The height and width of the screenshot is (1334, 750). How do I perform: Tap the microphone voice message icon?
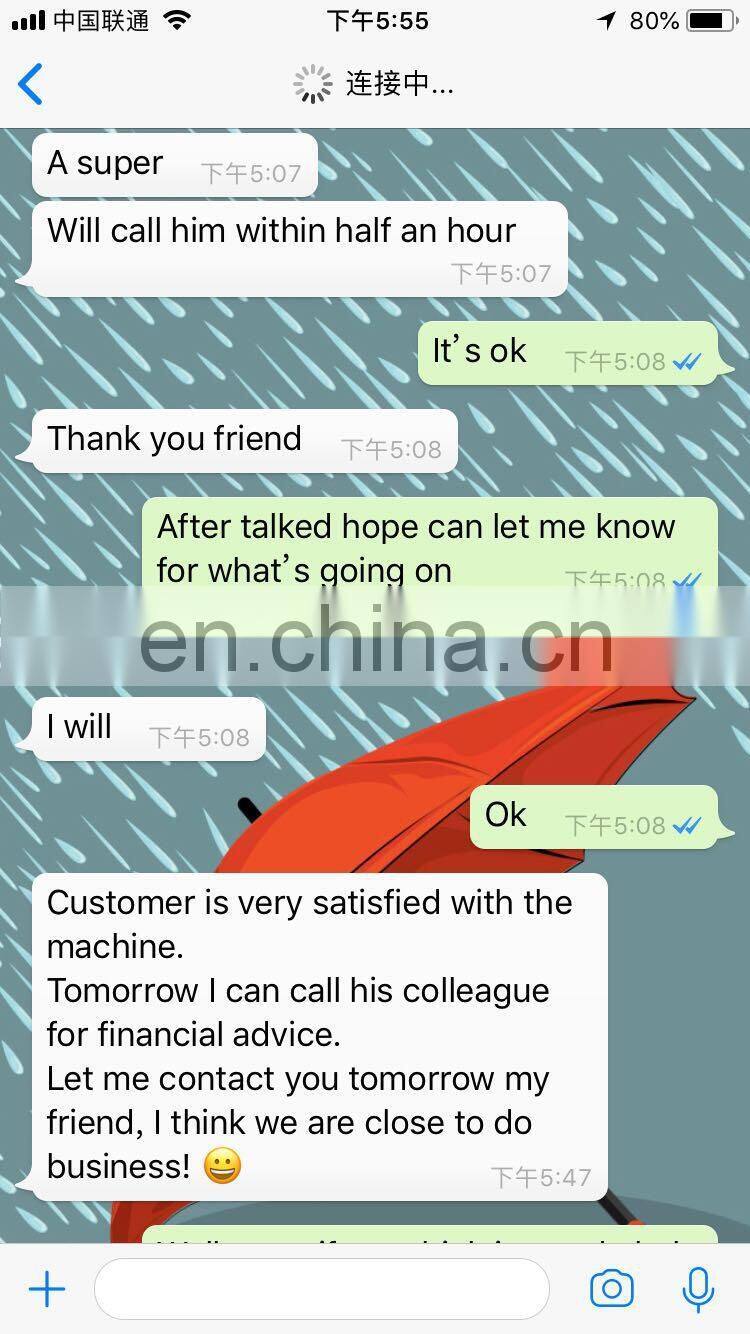click(x=698, y=1289)
